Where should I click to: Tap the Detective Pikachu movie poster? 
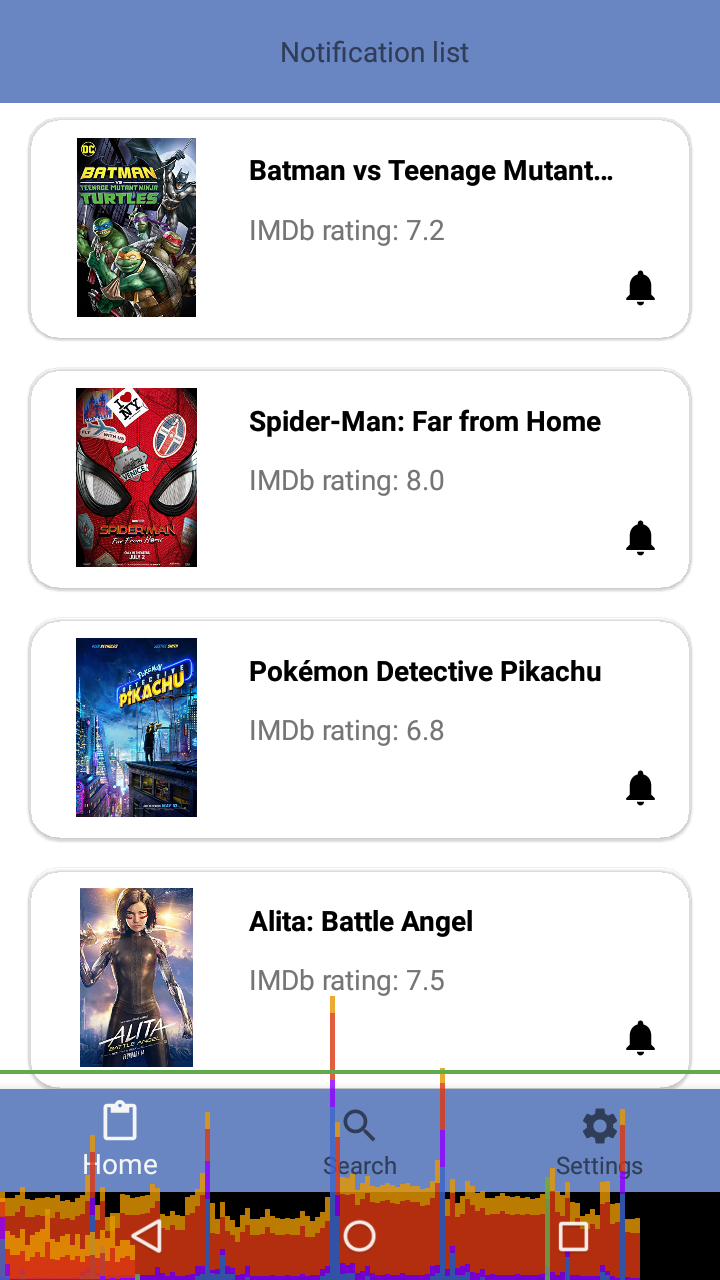click(x=136, y=727)
